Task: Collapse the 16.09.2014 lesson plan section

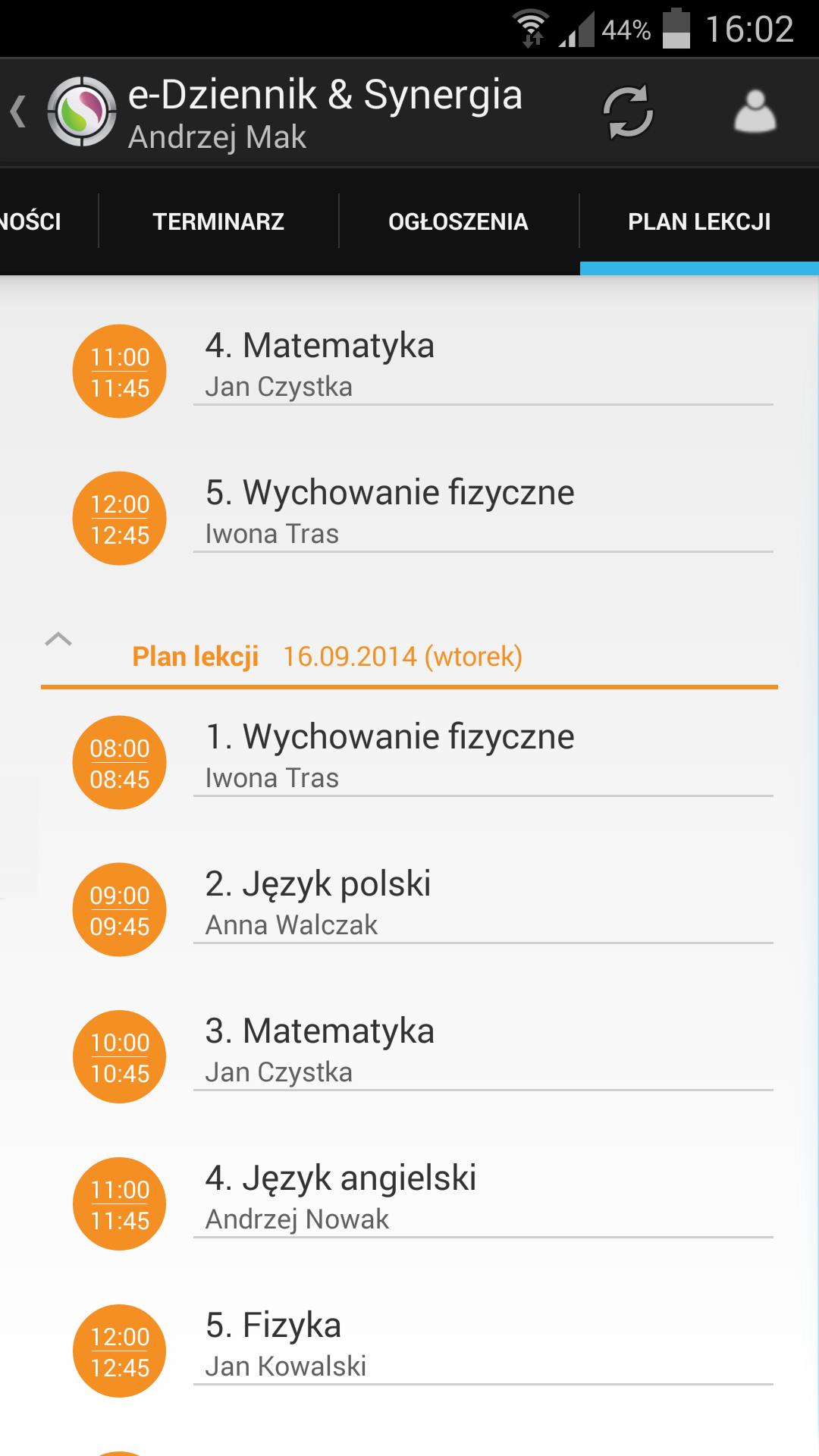Action: 60,641
